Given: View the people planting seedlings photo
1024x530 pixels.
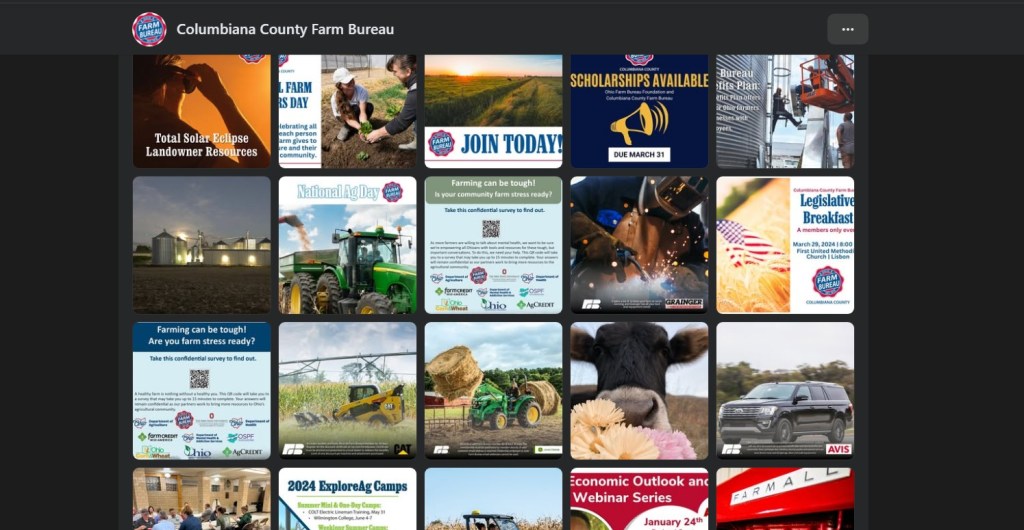Looking at the screenshot, I should click(347, 111).
